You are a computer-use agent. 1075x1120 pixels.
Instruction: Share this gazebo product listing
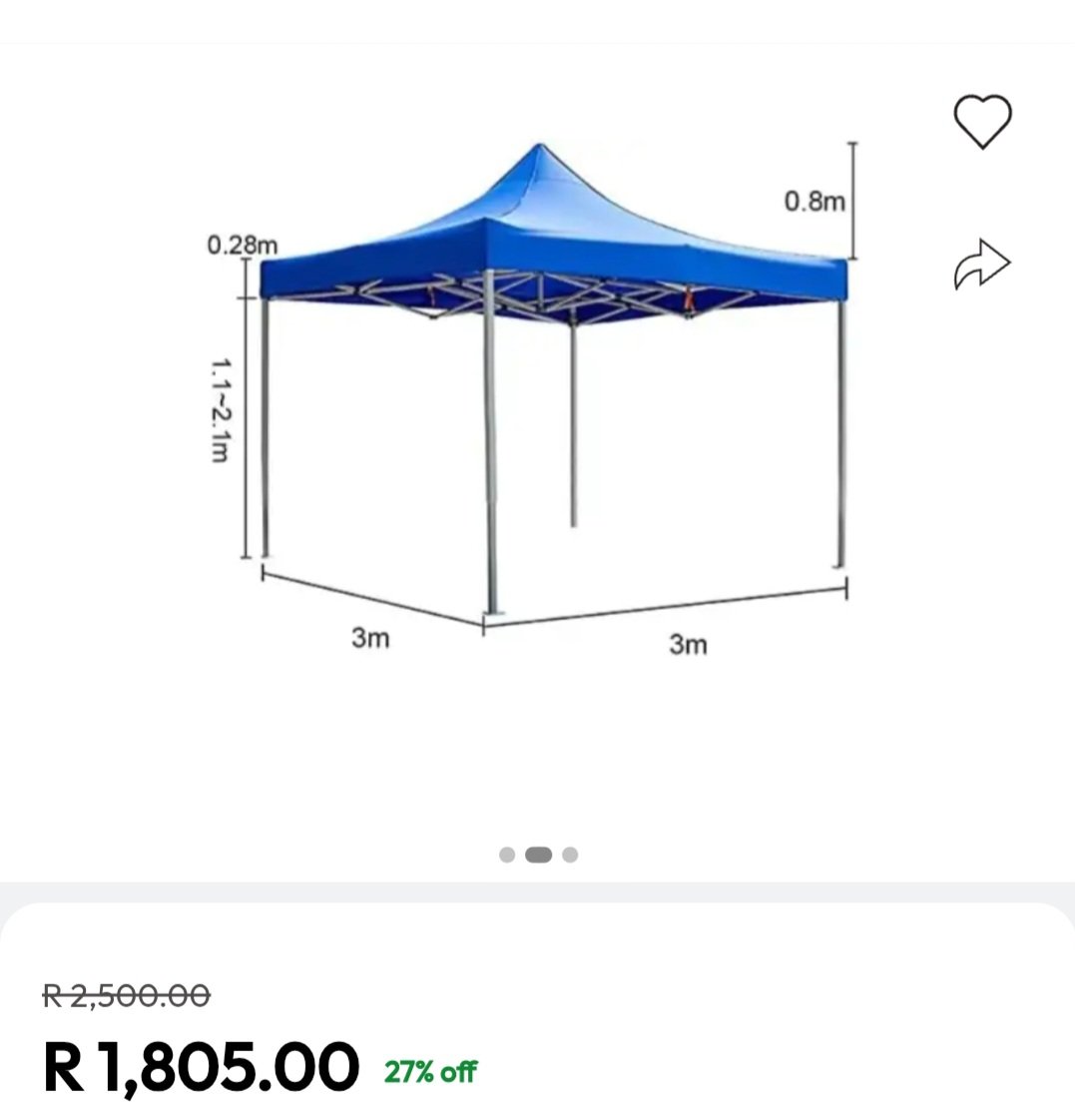[x=983, y=265]
